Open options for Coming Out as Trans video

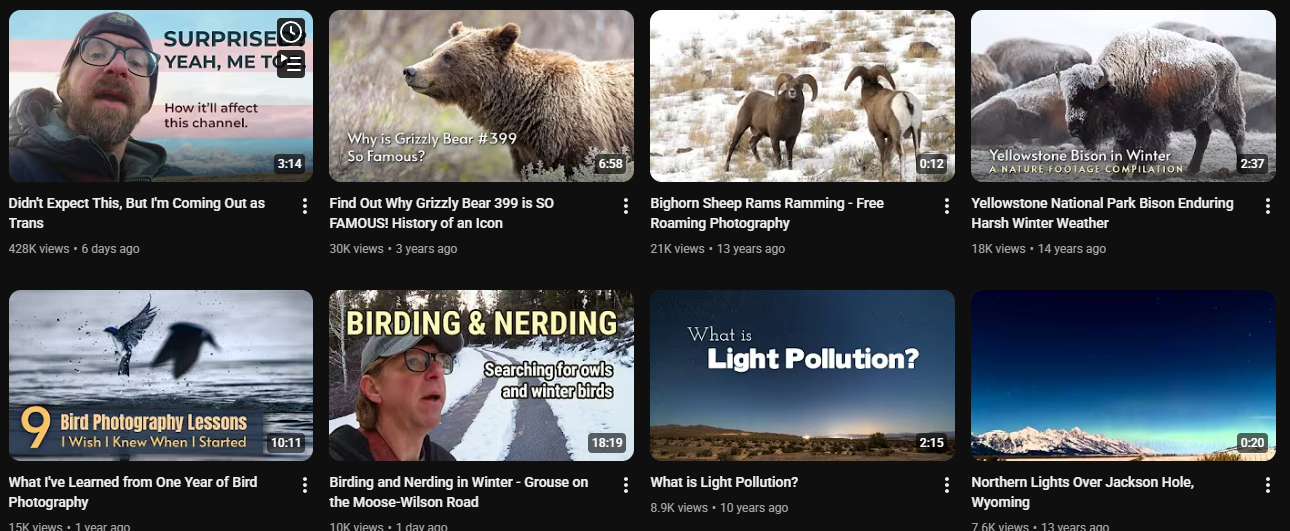tap(305, 206)
